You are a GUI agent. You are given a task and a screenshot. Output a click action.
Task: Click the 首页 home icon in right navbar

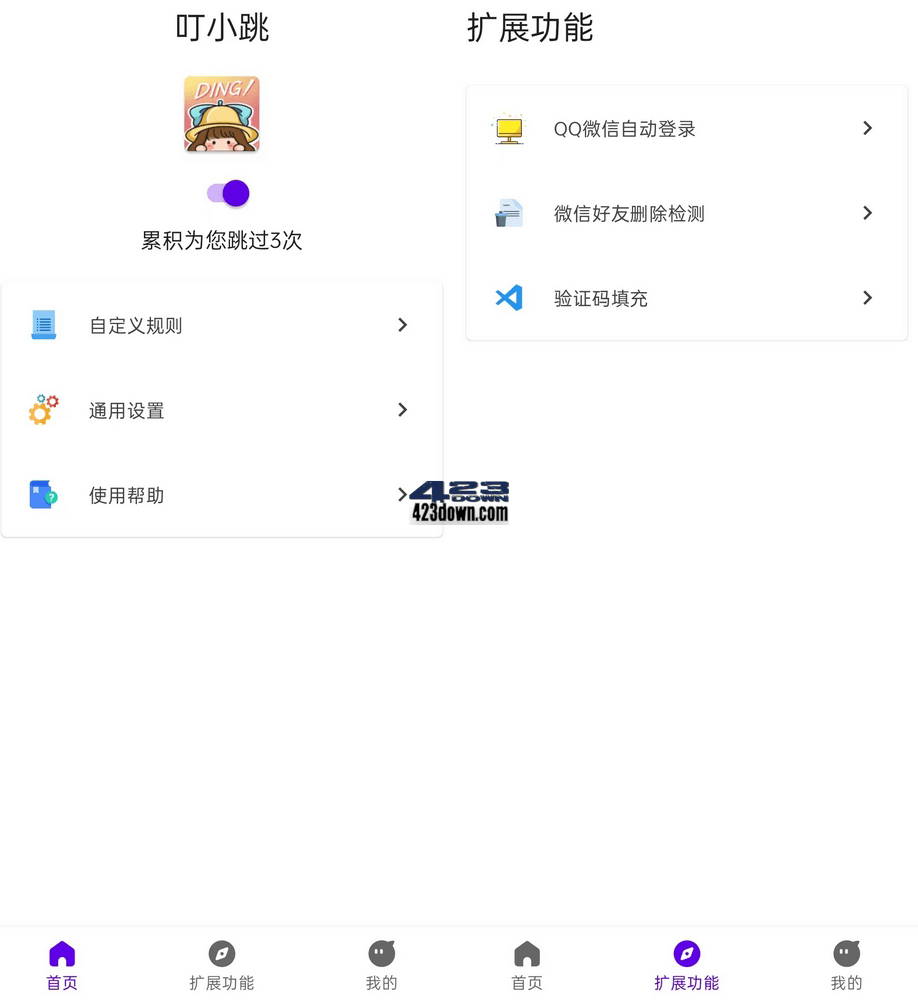tap(526, 953)
